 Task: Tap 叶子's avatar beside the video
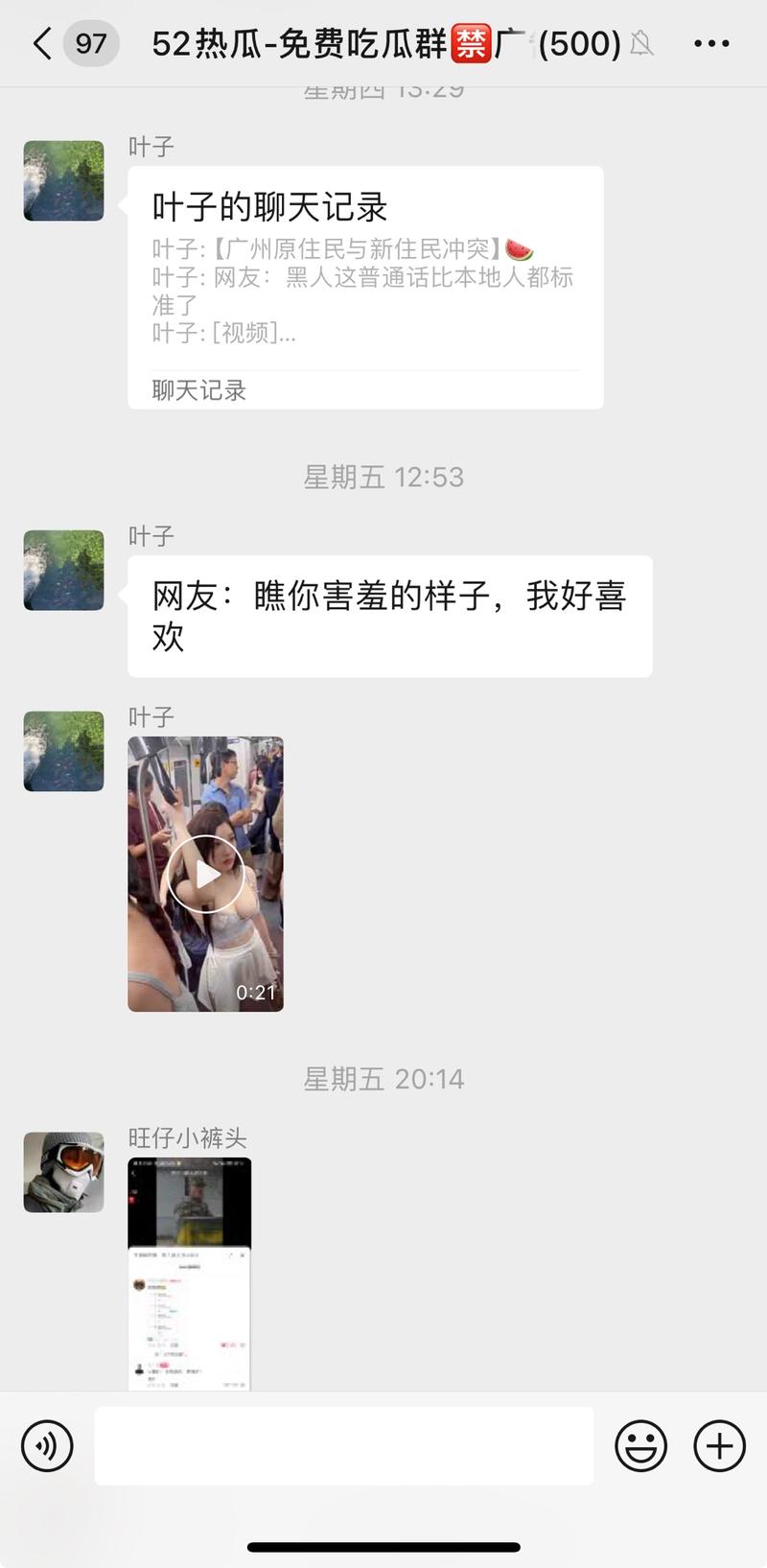[64, 751]
